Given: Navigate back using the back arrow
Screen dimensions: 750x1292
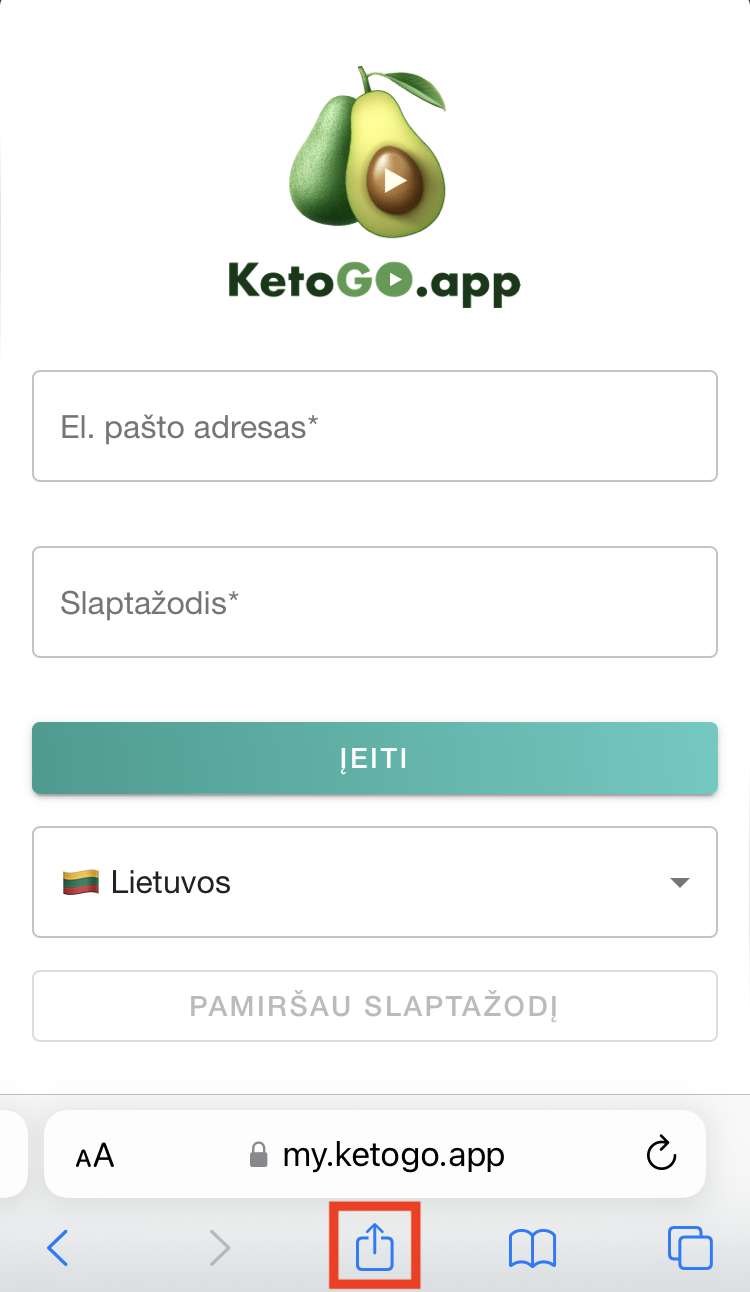Looking at the screenshot, I should pyautogui.click(x=57, y=1247).
